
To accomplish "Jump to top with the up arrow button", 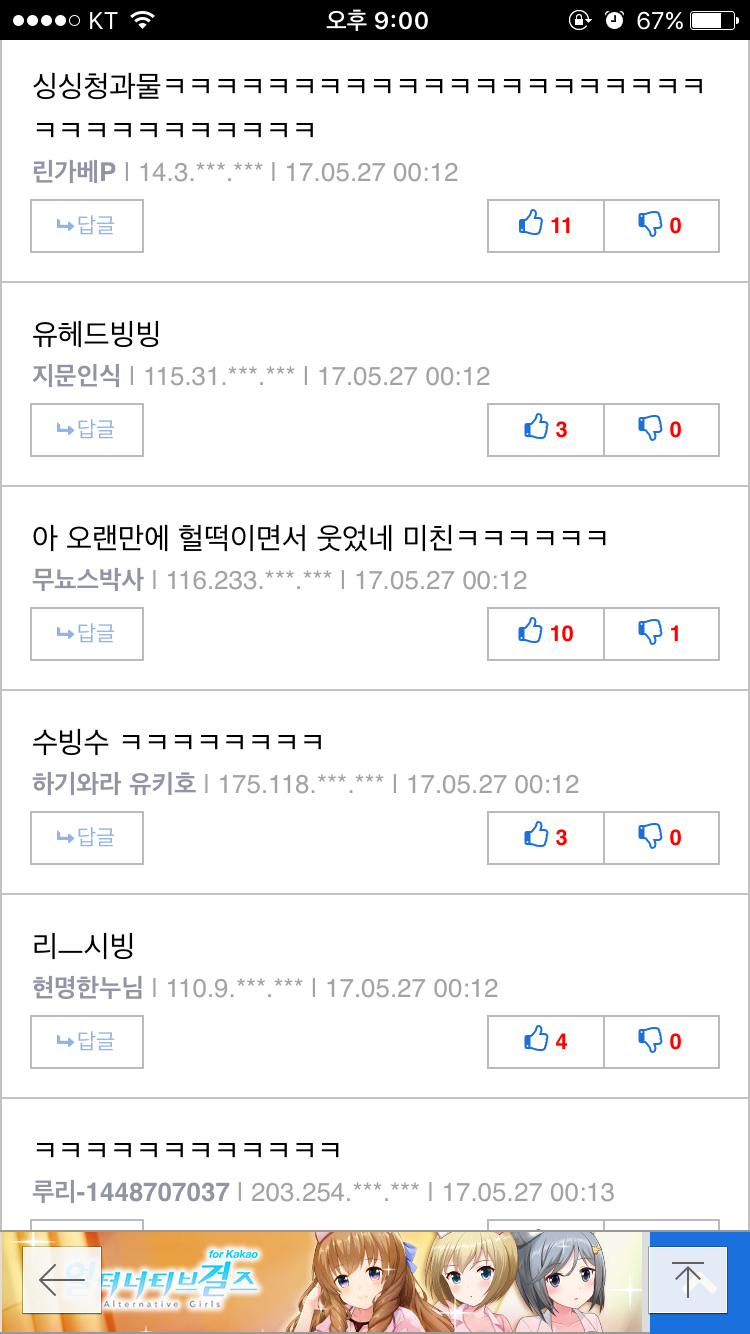I will [688, 1280].
